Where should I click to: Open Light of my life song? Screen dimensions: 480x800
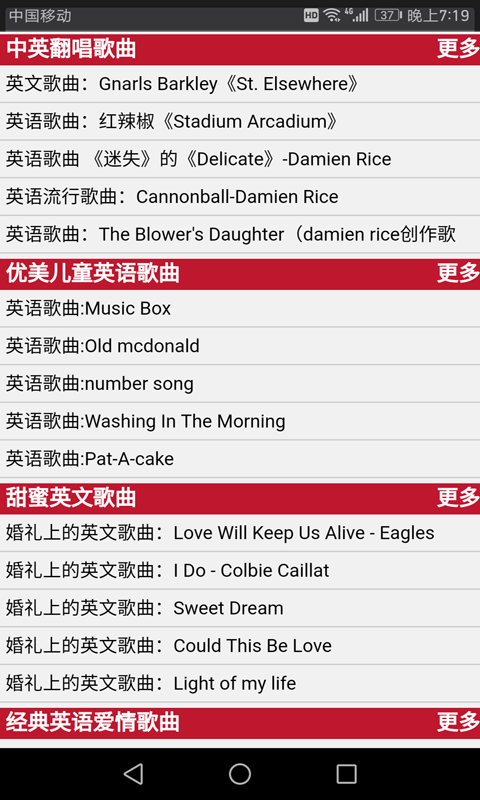click(x=240, y=684)
